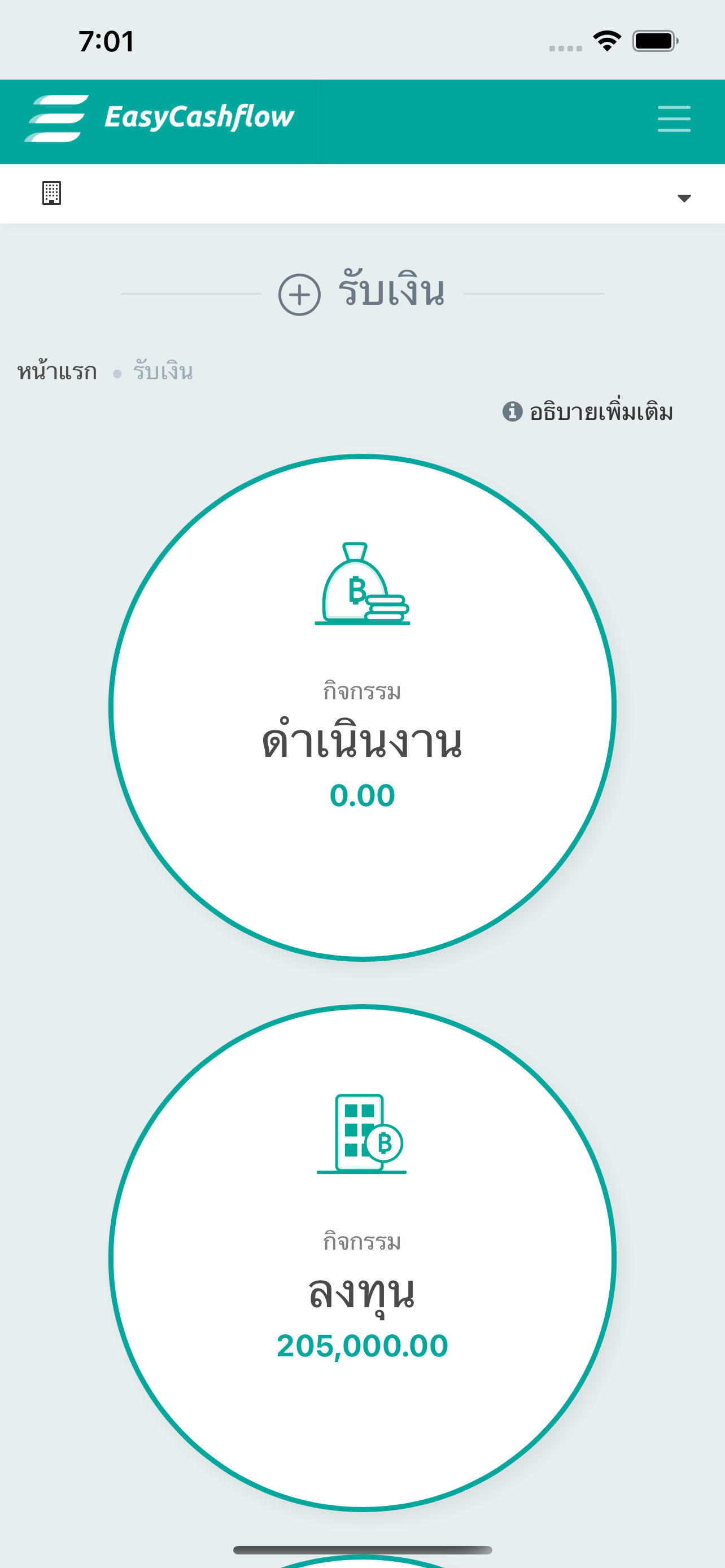Expand the company selector dropdown

click(362, 194)
